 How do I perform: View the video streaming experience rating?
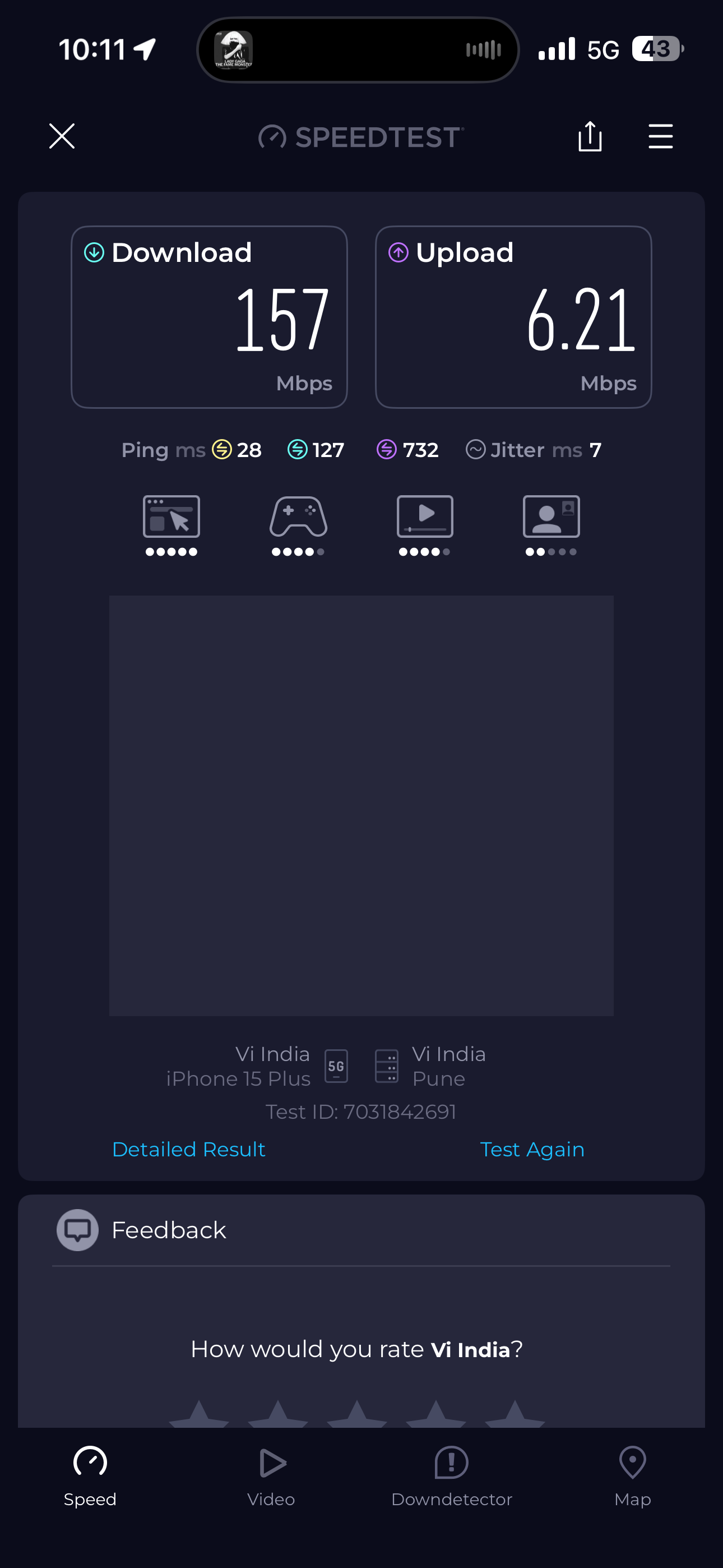(425, 525)
